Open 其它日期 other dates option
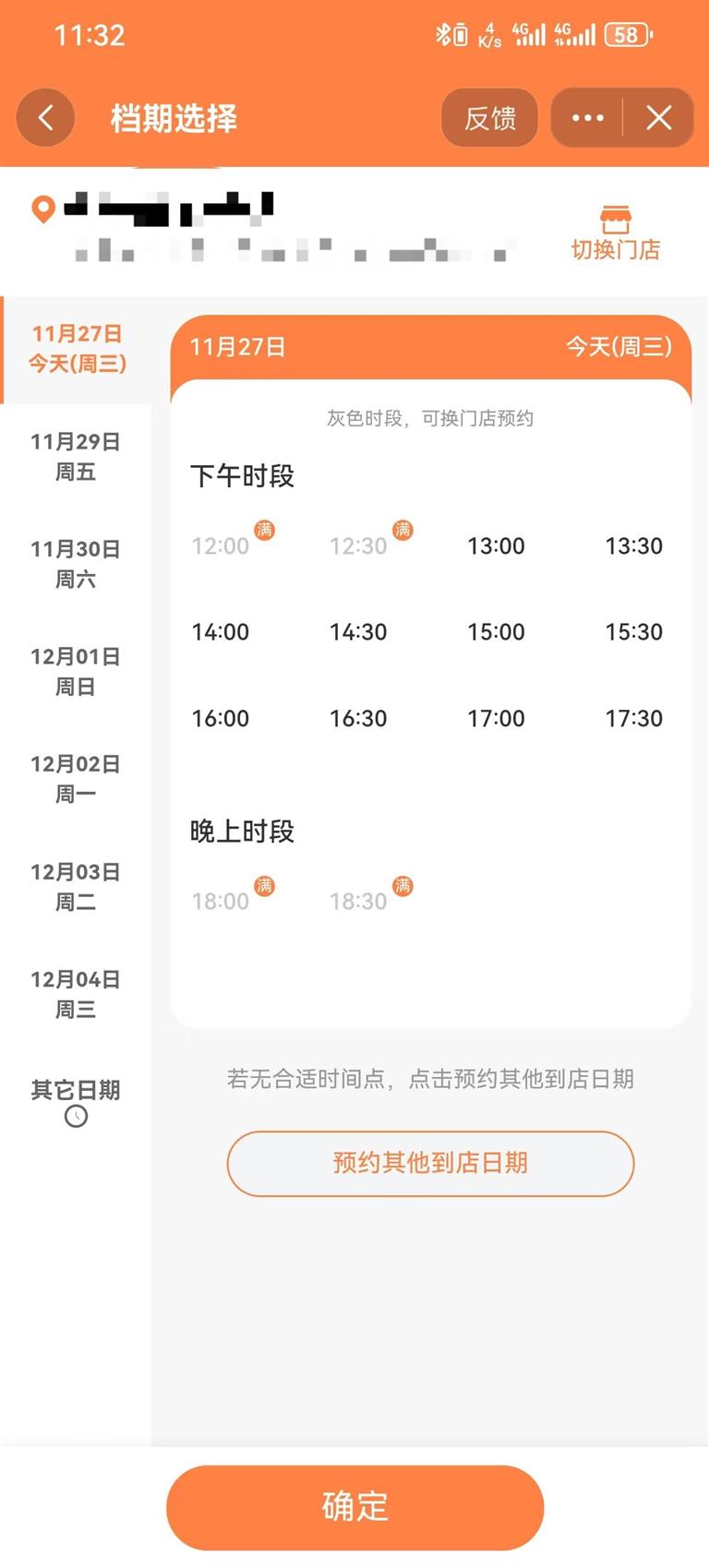 pyautogui.click(x=76, y=1102)
